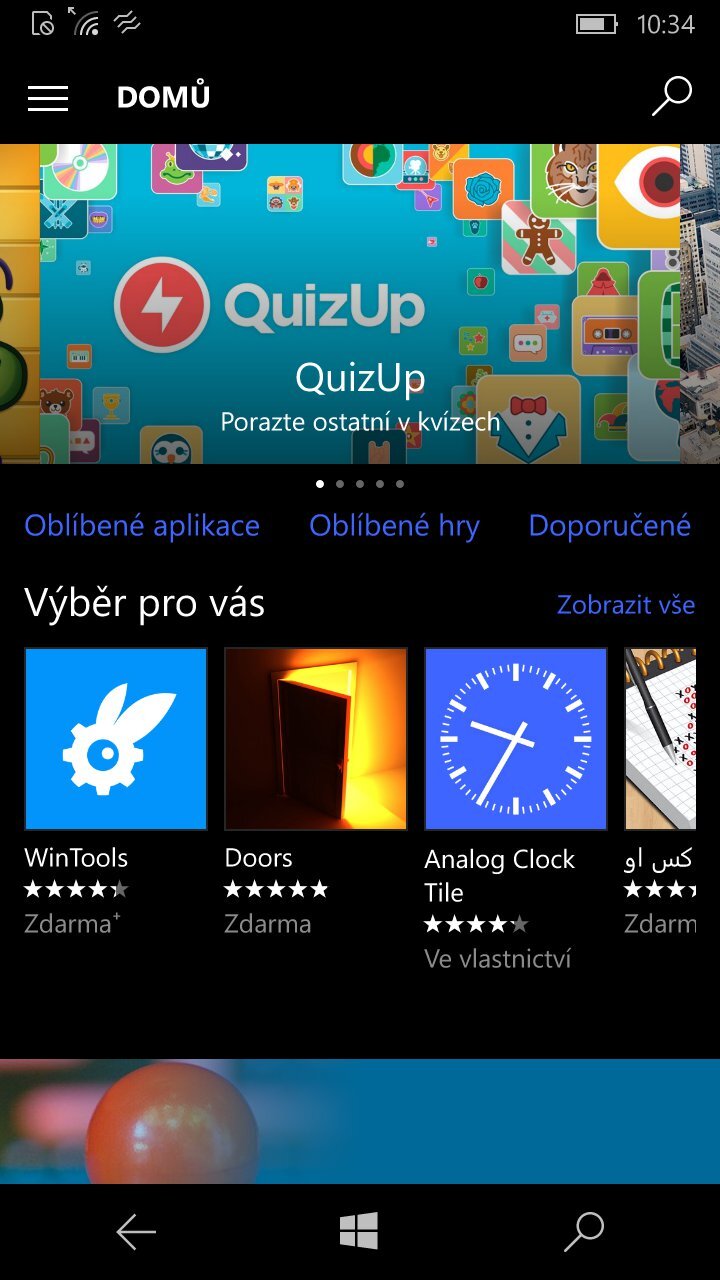Tap the search icon on the navigation bar
The width and height of the screenshot is (720, 1280).
point(583,1230)
